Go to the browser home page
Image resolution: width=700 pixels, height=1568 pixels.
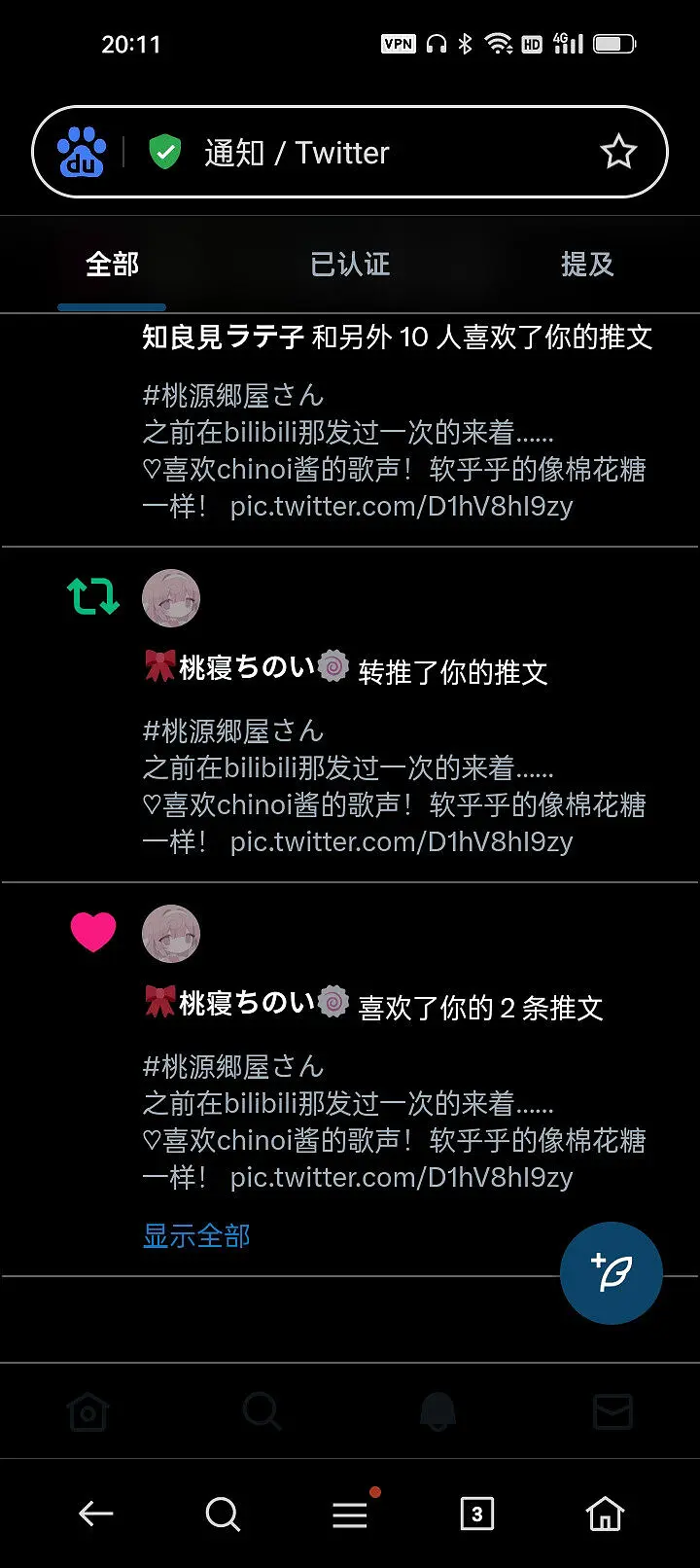pyautogui.click(x=605, y=1514)
